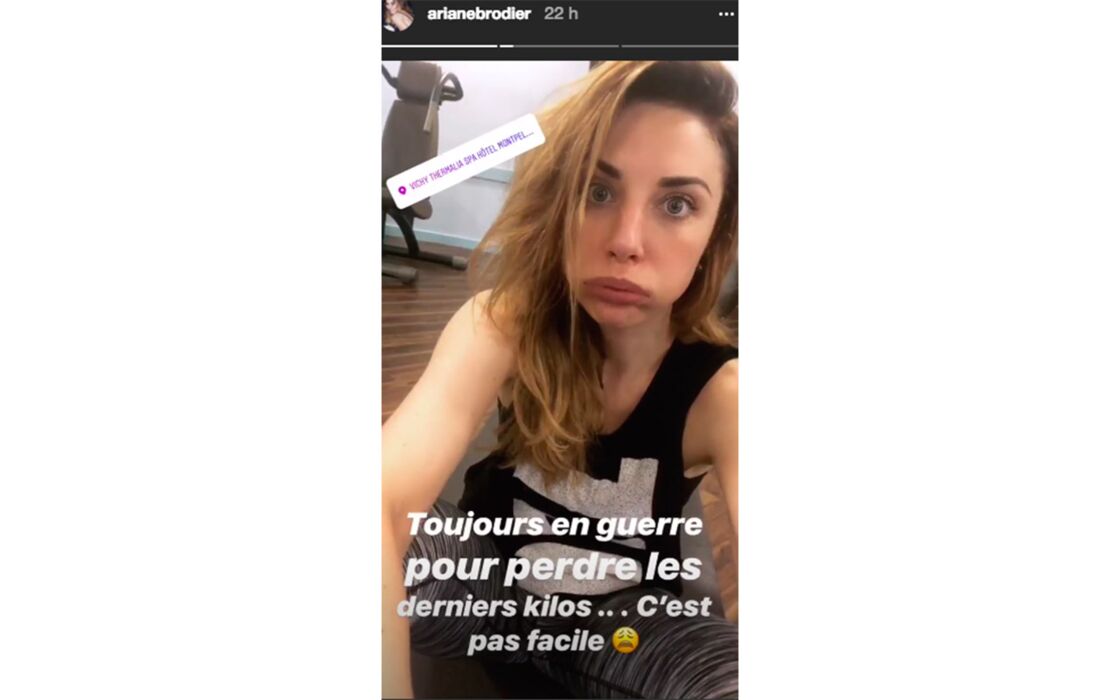Tap the arianebrodier username

(478, 14)
